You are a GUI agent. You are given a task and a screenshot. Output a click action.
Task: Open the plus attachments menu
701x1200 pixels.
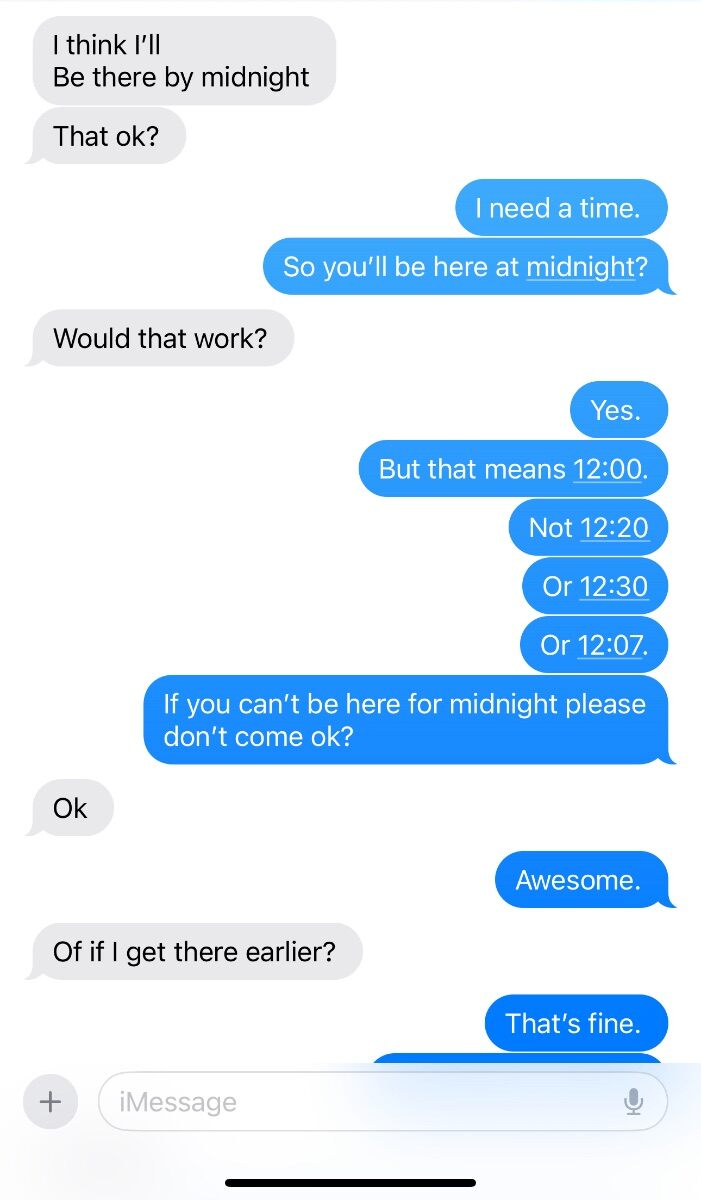point(50,1102)
